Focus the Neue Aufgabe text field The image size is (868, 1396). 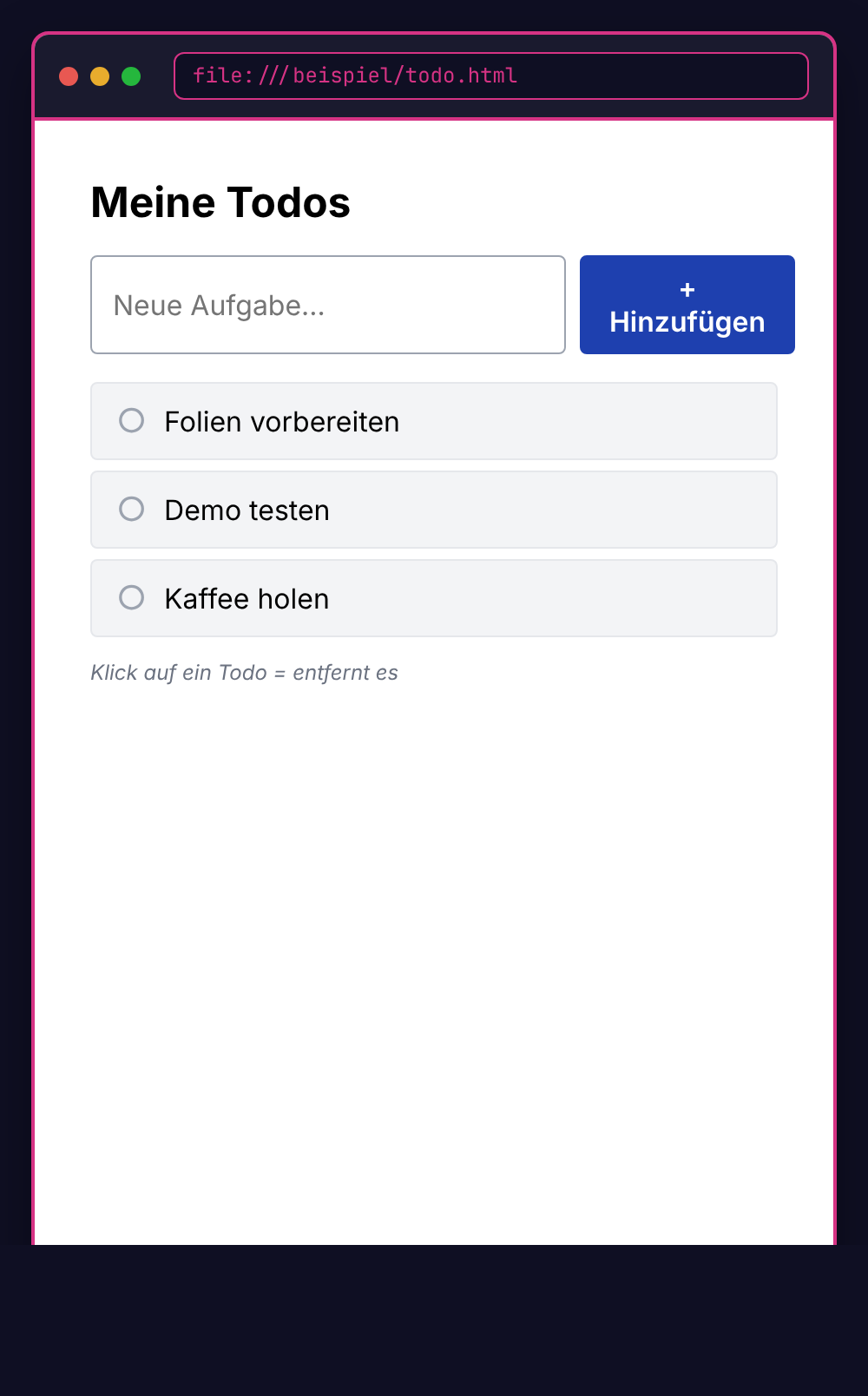[x=328, y=305]
